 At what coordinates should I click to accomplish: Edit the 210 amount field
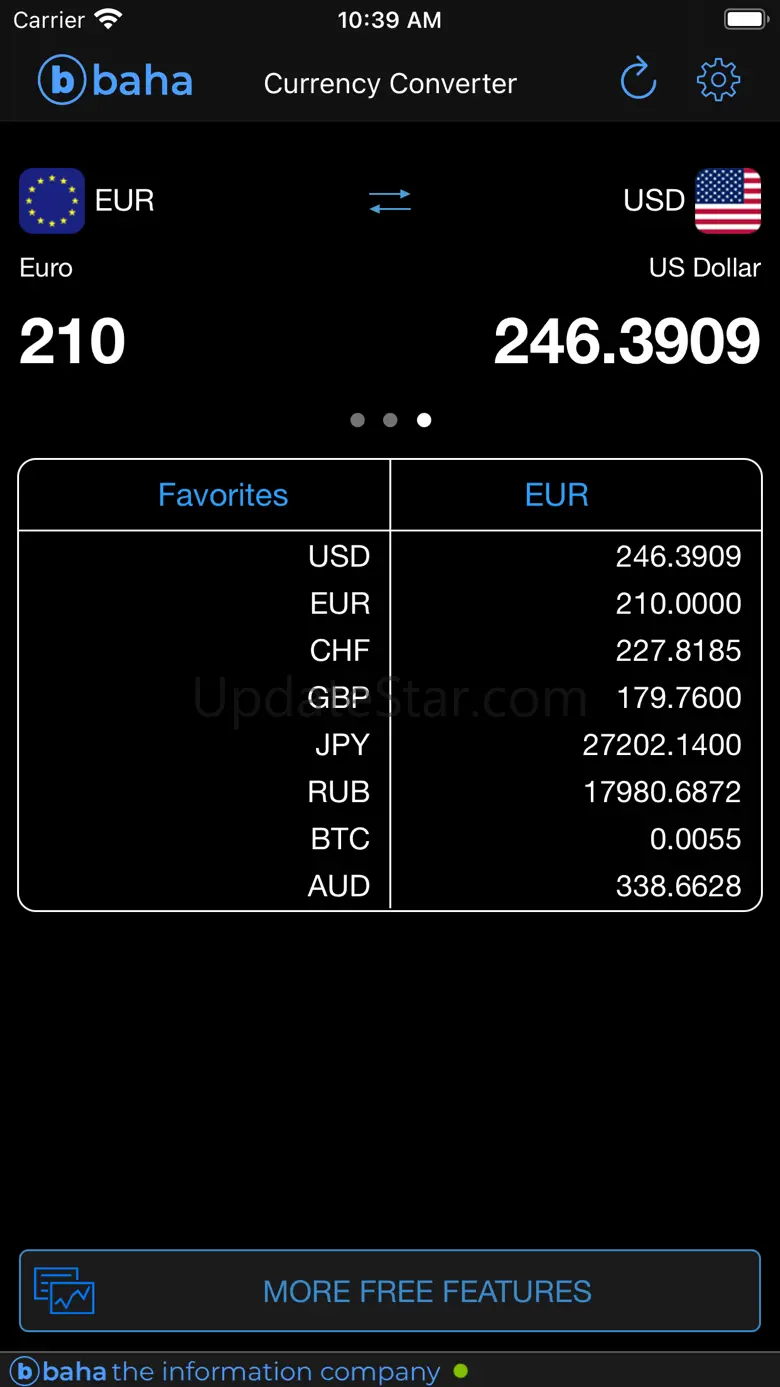73,342
